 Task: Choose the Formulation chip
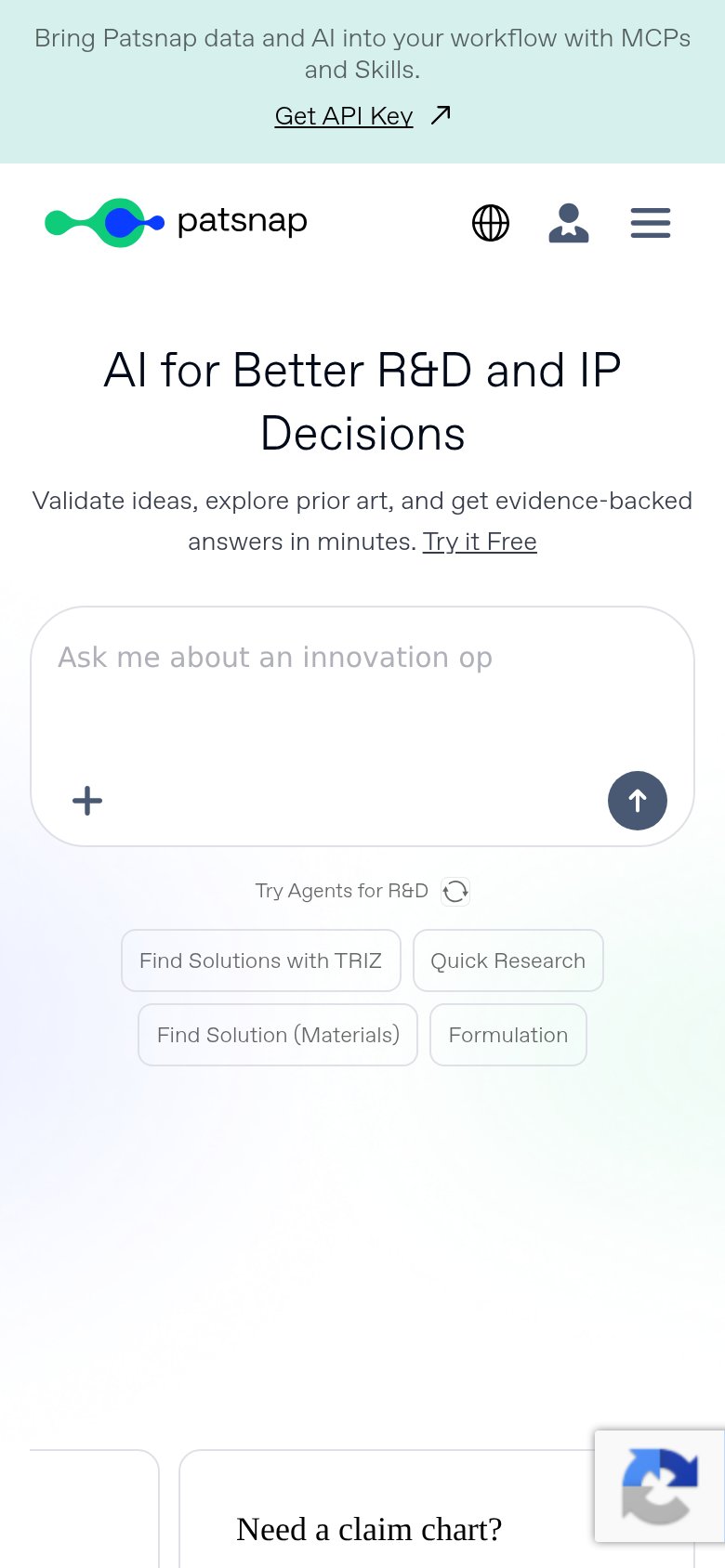[508, 1035]
